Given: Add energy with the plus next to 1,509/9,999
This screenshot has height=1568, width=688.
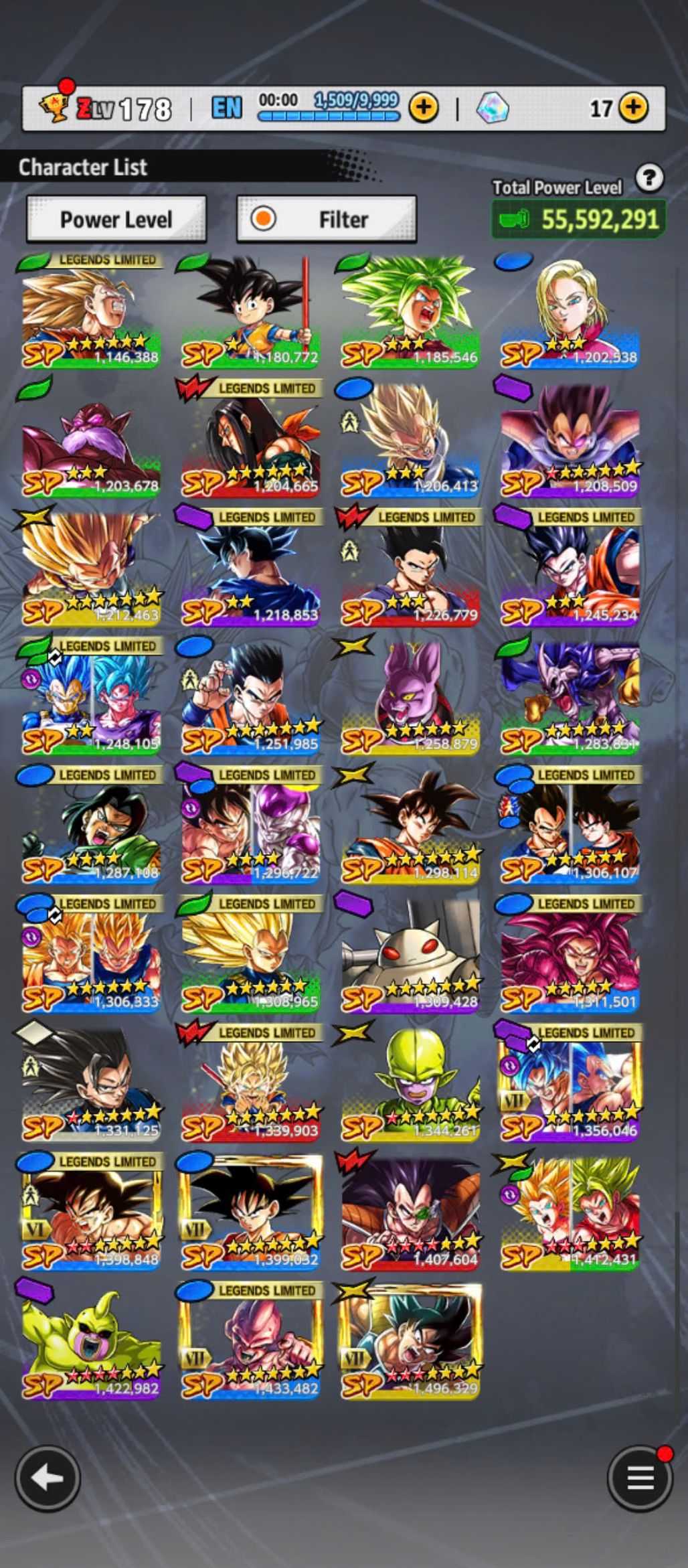Looking at the screenshot, I should (424, 107).
